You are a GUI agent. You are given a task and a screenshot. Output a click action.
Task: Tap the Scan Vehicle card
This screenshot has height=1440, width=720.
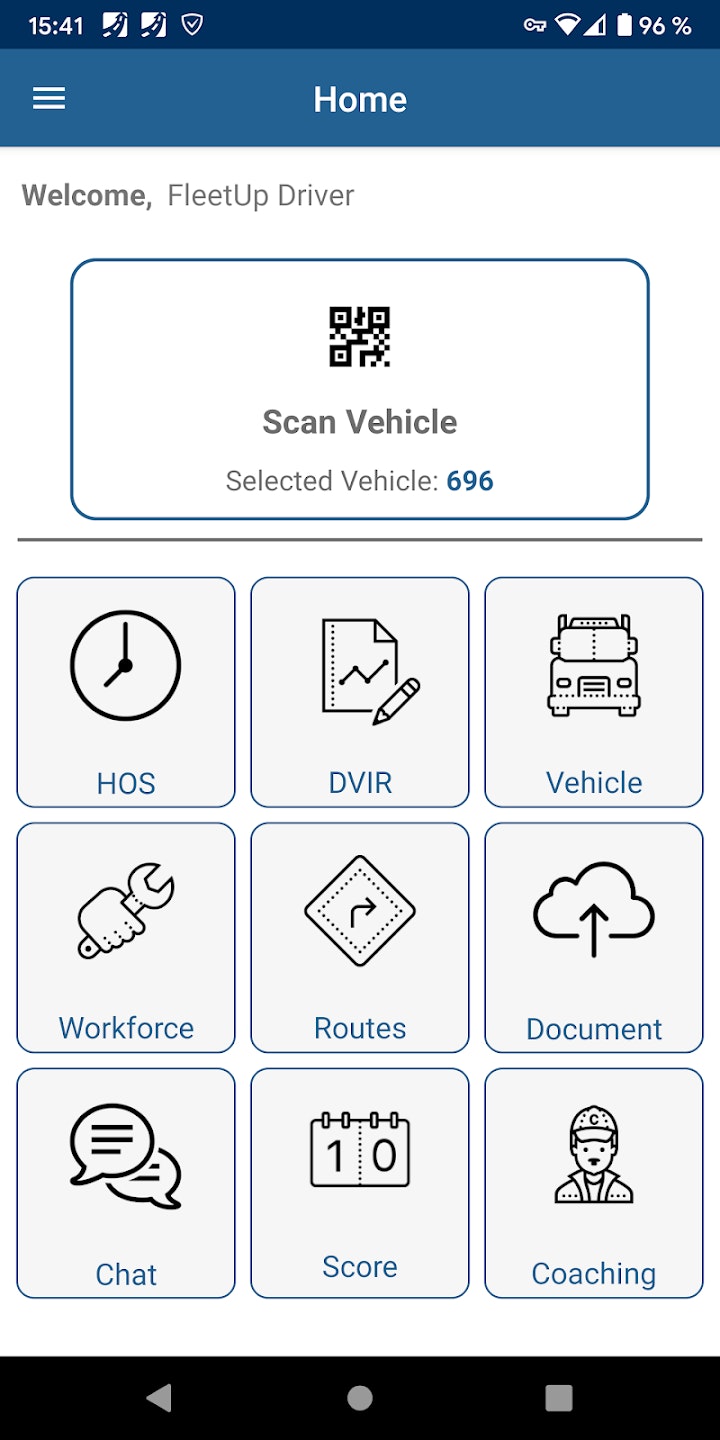[x=360, y=389]
